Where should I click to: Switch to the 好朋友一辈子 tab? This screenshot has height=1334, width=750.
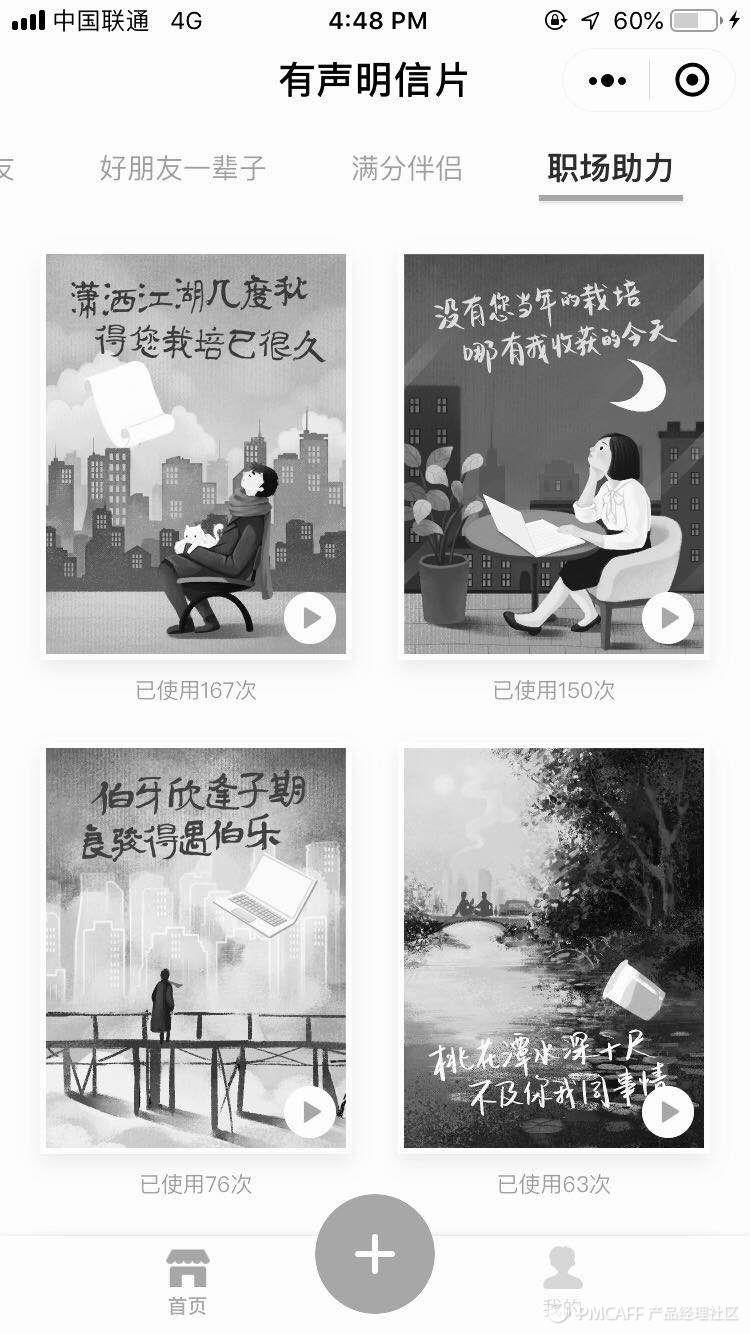tap(183, 168)
